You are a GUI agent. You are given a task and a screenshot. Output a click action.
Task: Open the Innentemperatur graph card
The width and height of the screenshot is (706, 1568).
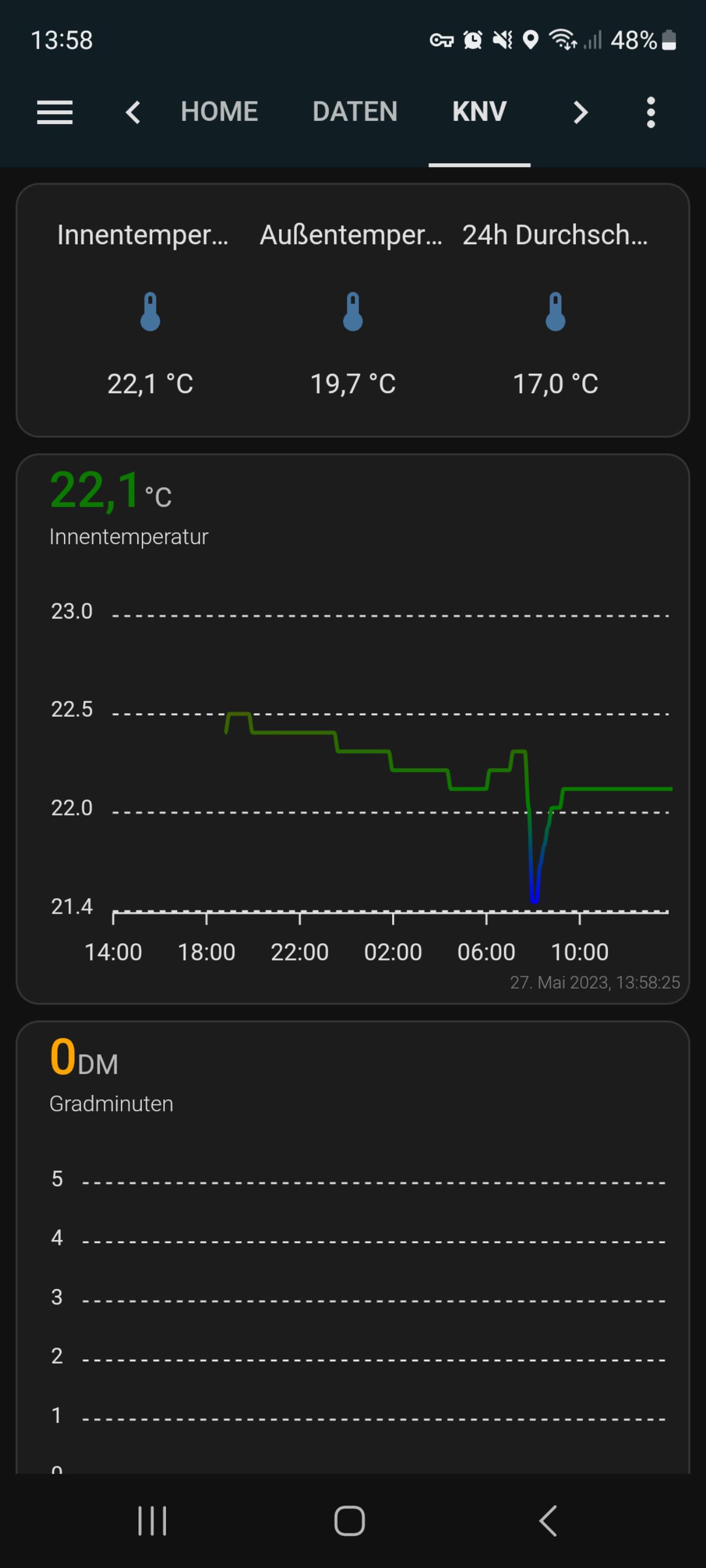pyautogui.click(x=352, y=729)
